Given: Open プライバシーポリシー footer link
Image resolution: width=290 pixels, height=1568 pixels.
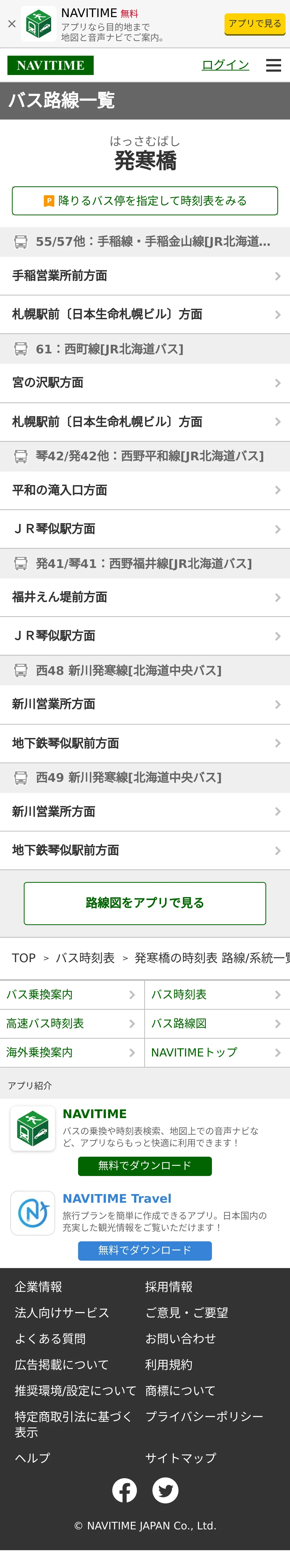Looking at the screenshot, I should [x=204, y=1417].
